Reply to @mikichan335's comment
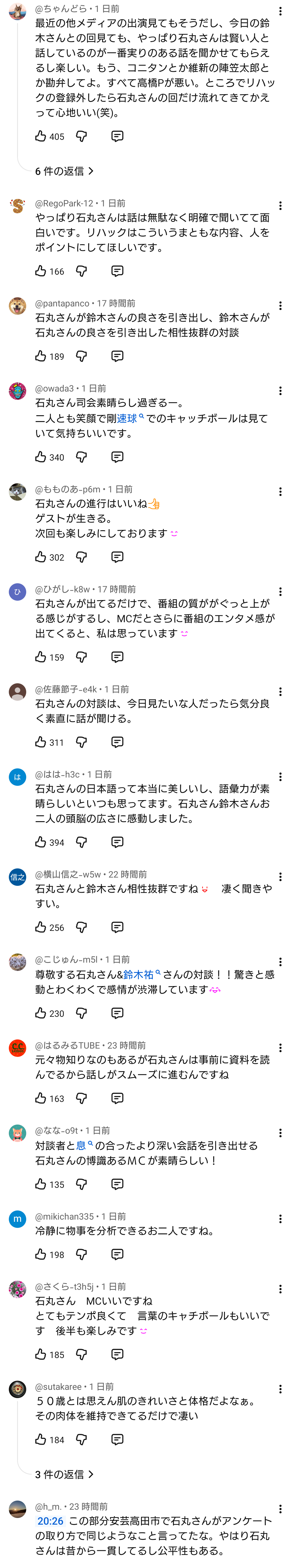 tap(117, 1254)
